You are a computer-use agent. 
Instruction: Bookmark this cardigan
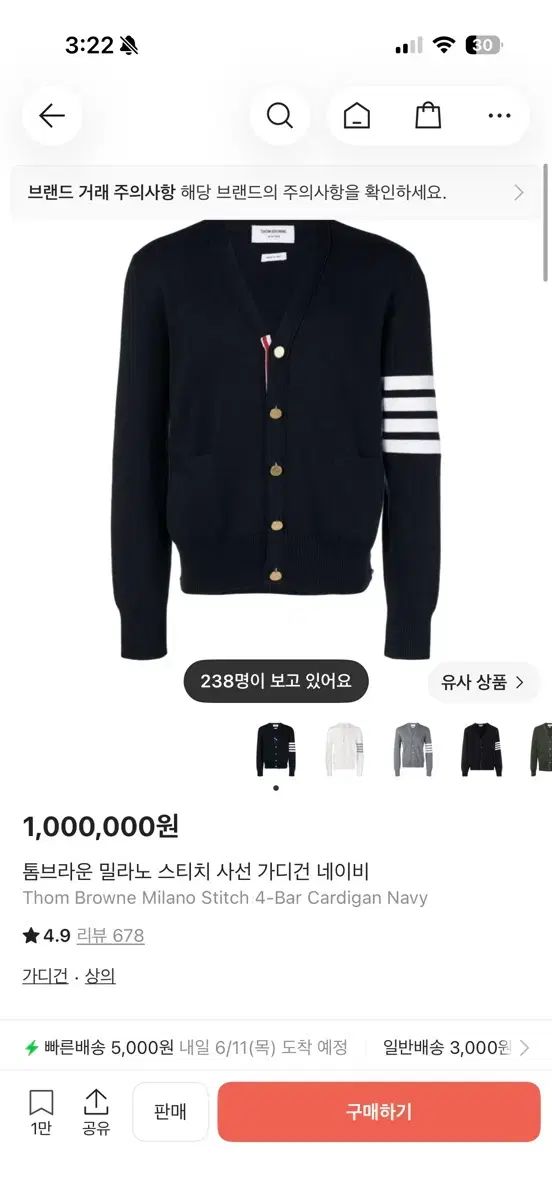coord(41,1113)
